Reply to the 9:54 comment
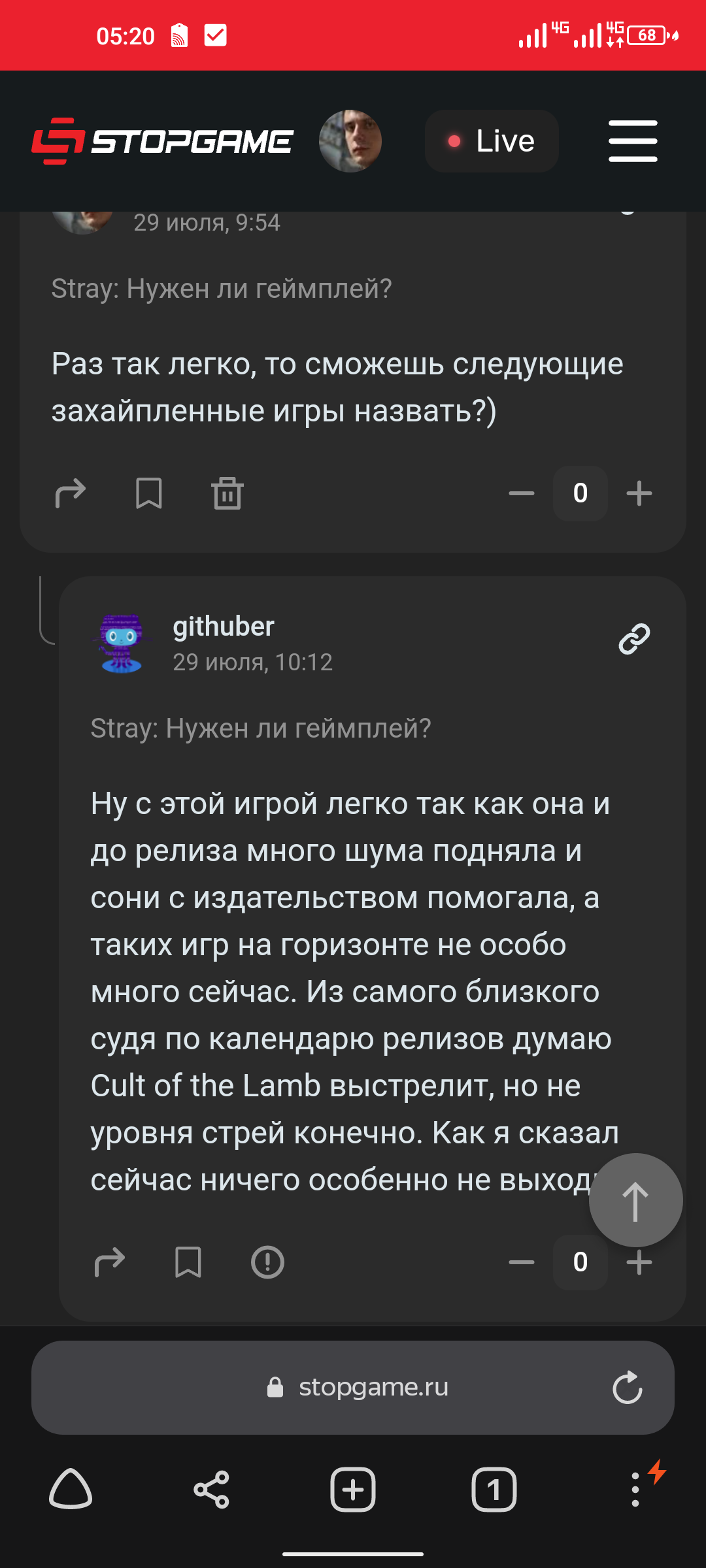Image resolution: width=706 pixels, height=1568 pixels. [x=71, y=493]
